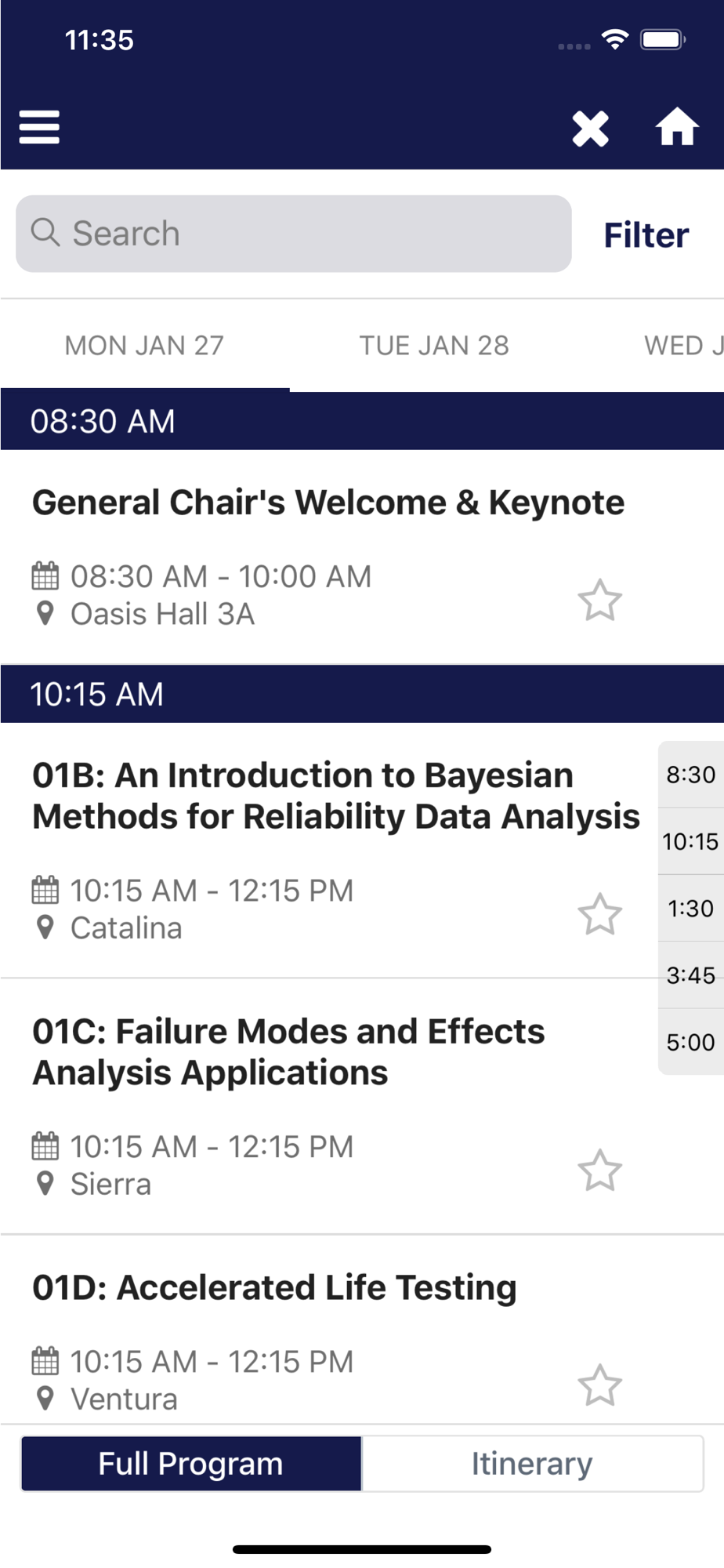Tap the Search field
724x1568 pixels.
pyautogui.click(x=294, y=234)
